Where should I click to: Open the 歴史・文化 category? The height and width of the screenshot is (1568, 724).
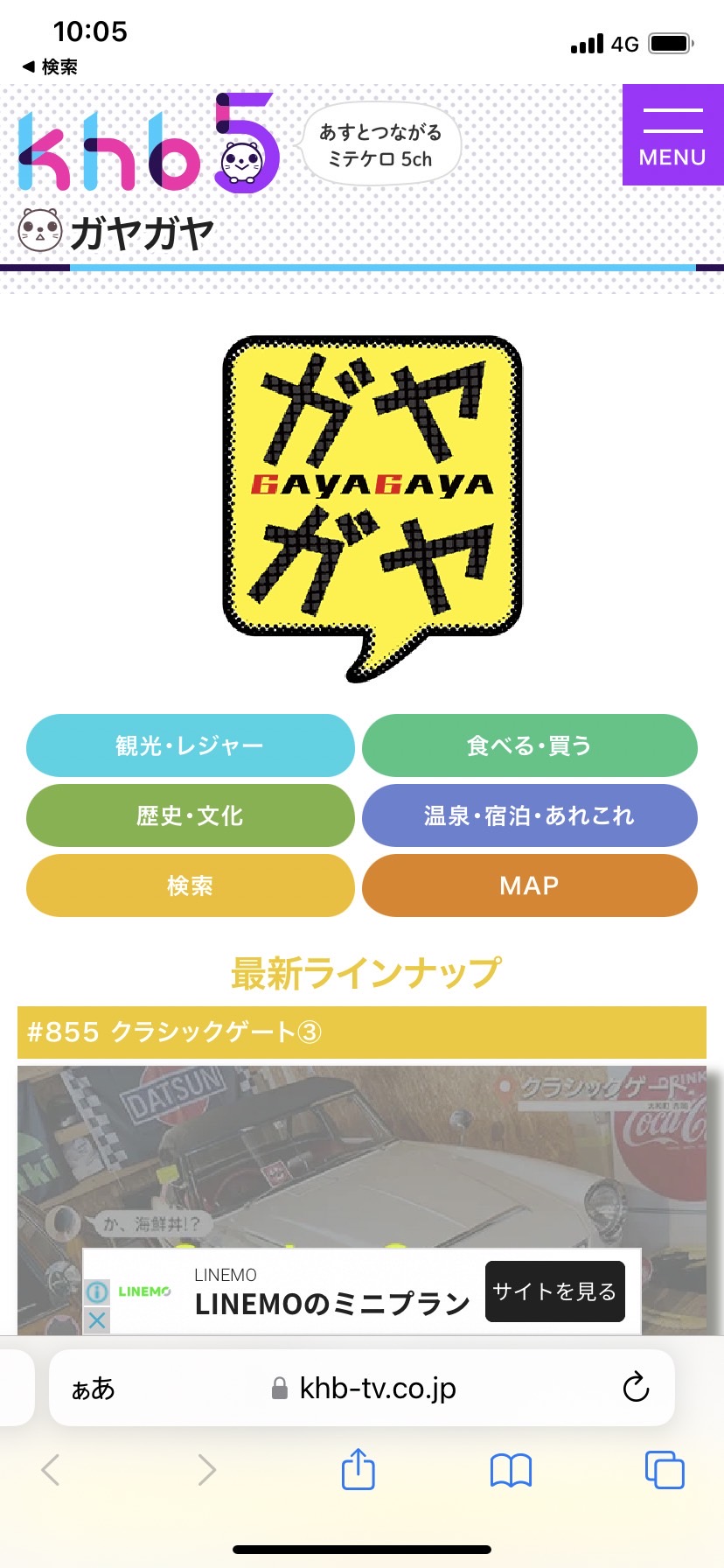[x=190, y=815]
